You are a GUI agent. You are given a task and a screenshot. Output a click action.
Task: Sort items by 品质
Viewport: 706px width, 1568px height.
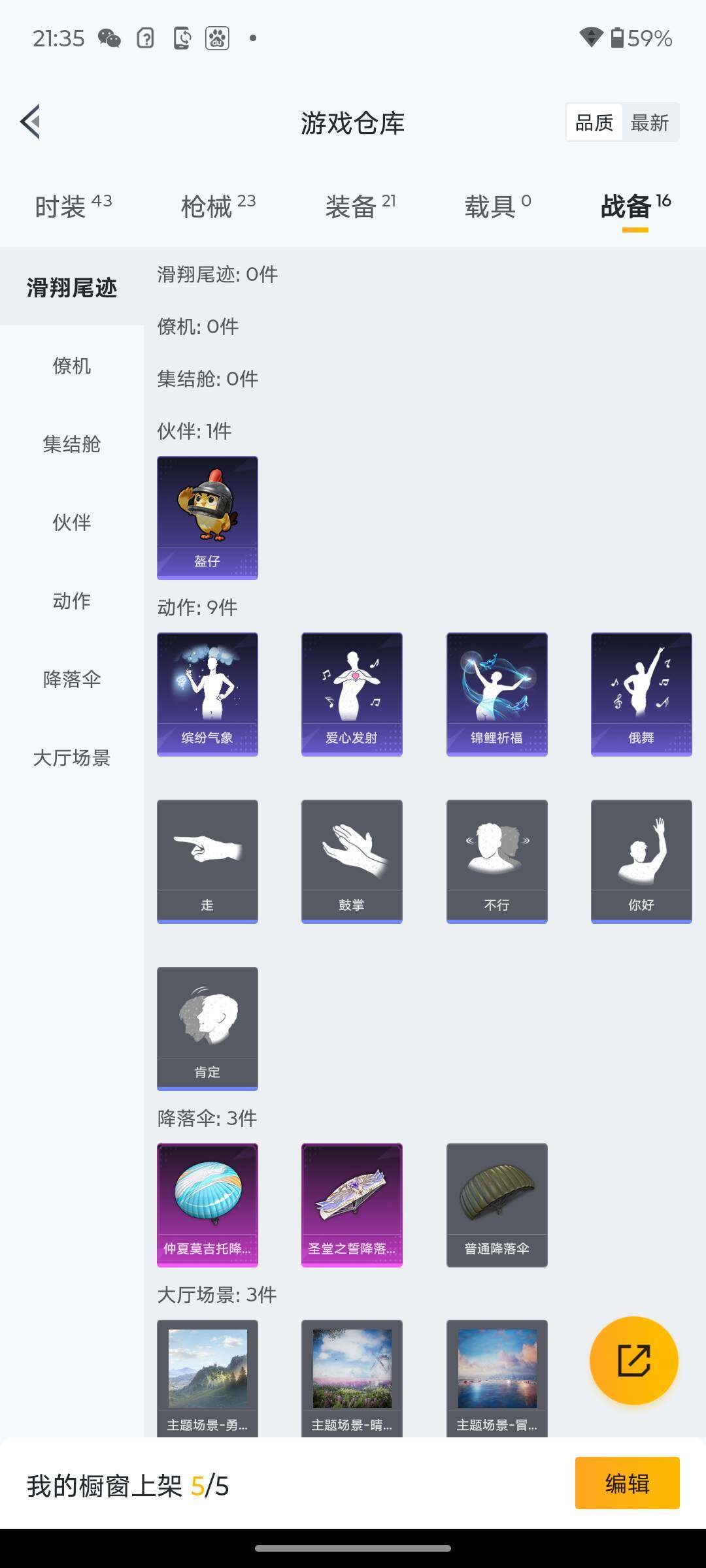594,122
